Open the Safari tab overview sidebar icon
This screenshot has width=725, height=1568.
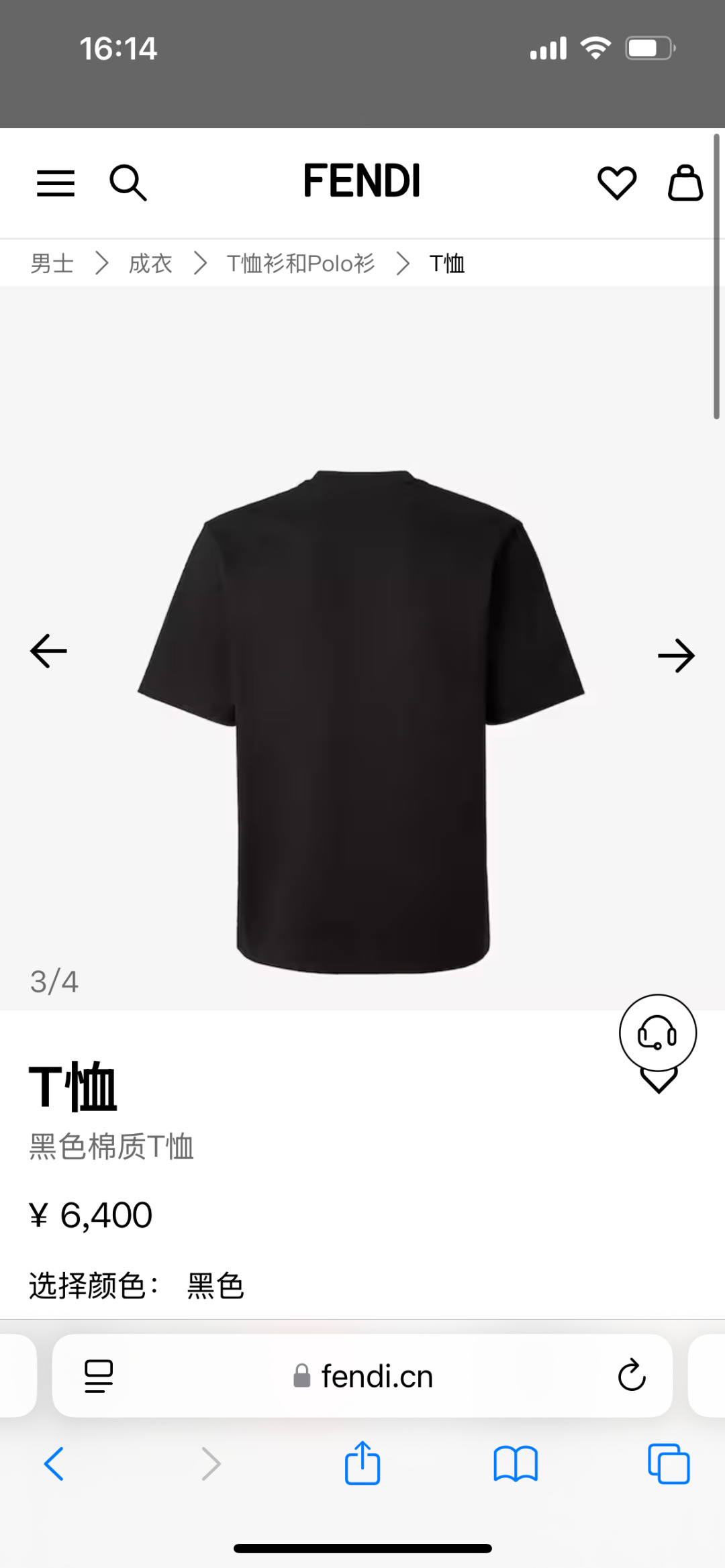point(97,1375)
